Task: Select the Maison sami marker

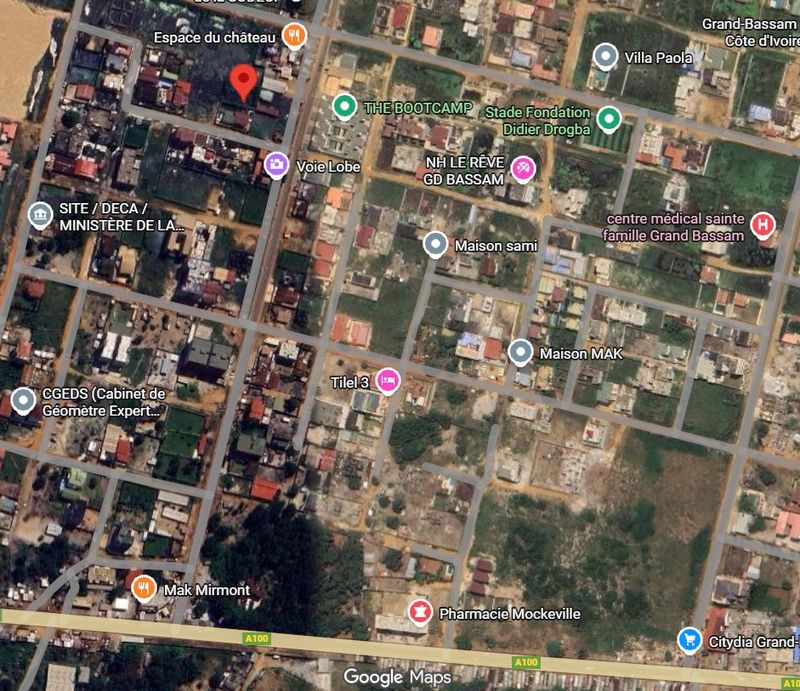Action: [435, 244]
